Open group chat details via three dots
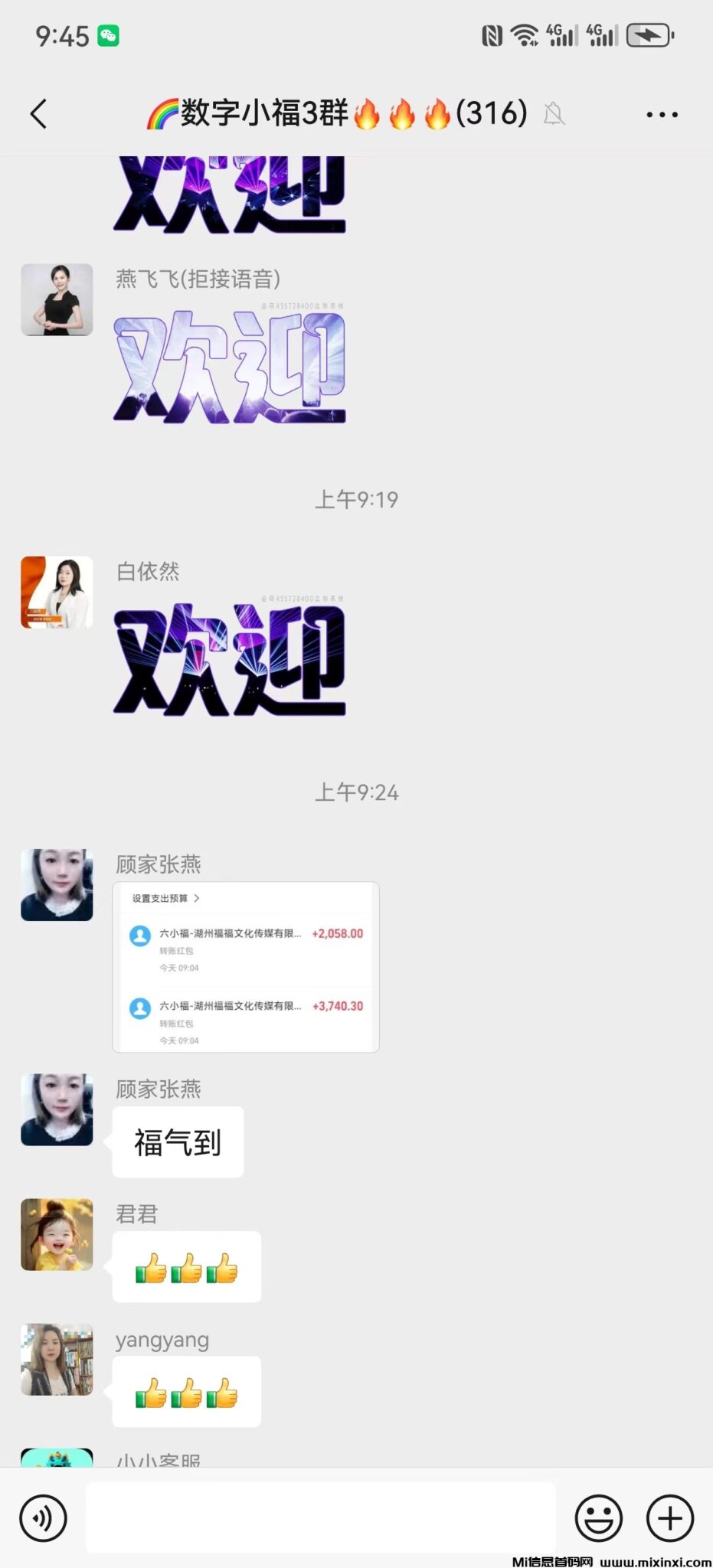 coord(662,115)
